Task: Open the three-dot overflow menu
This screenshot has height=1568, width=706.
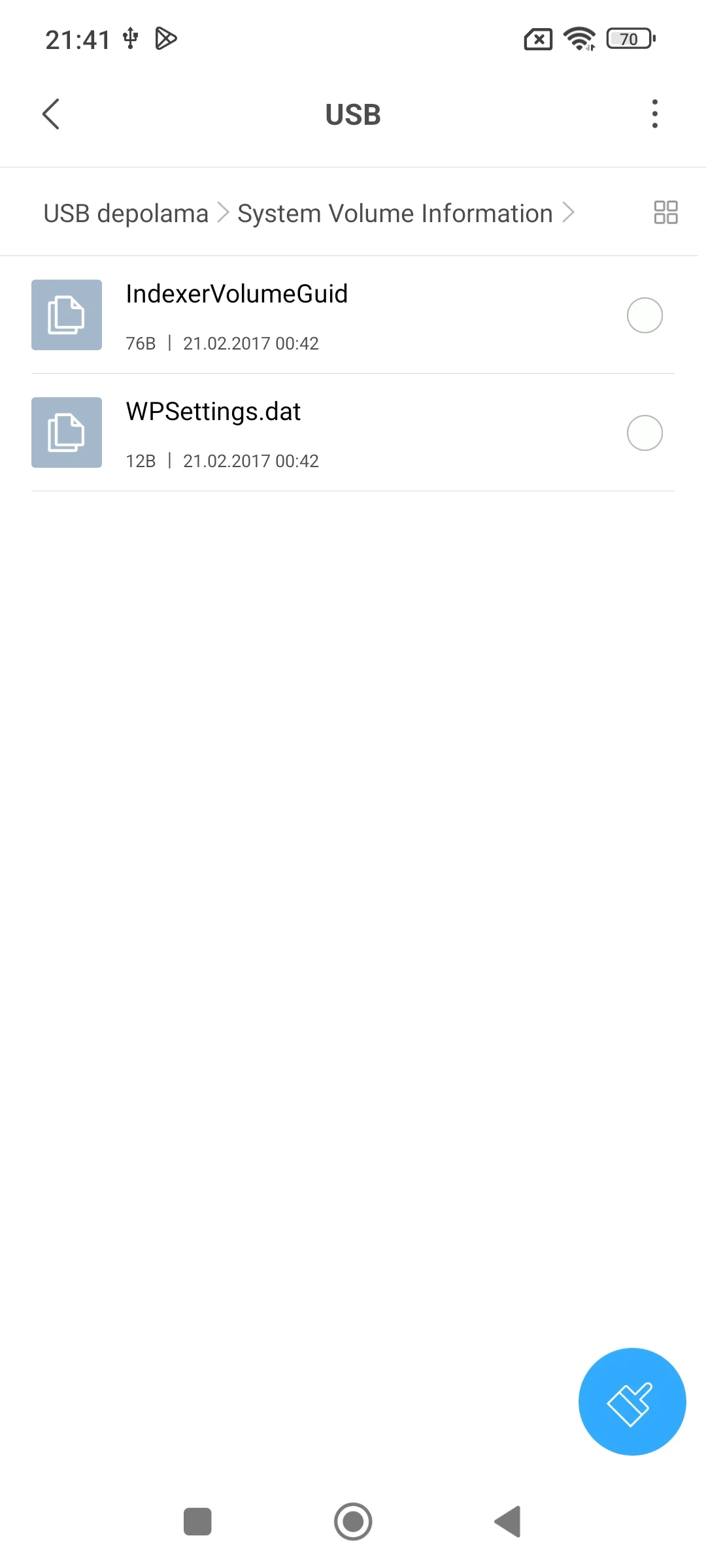Action: pos(654,114)
